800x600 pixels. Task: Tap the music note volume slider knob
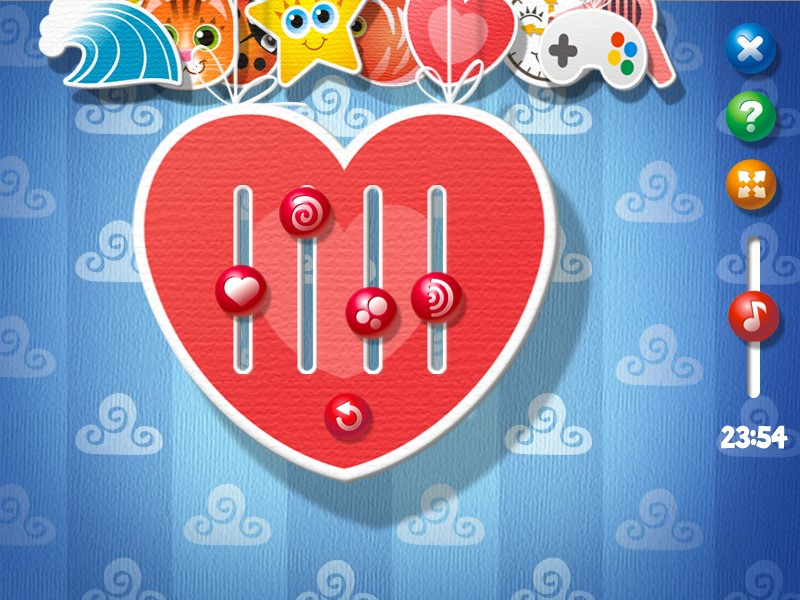point(754,317)
